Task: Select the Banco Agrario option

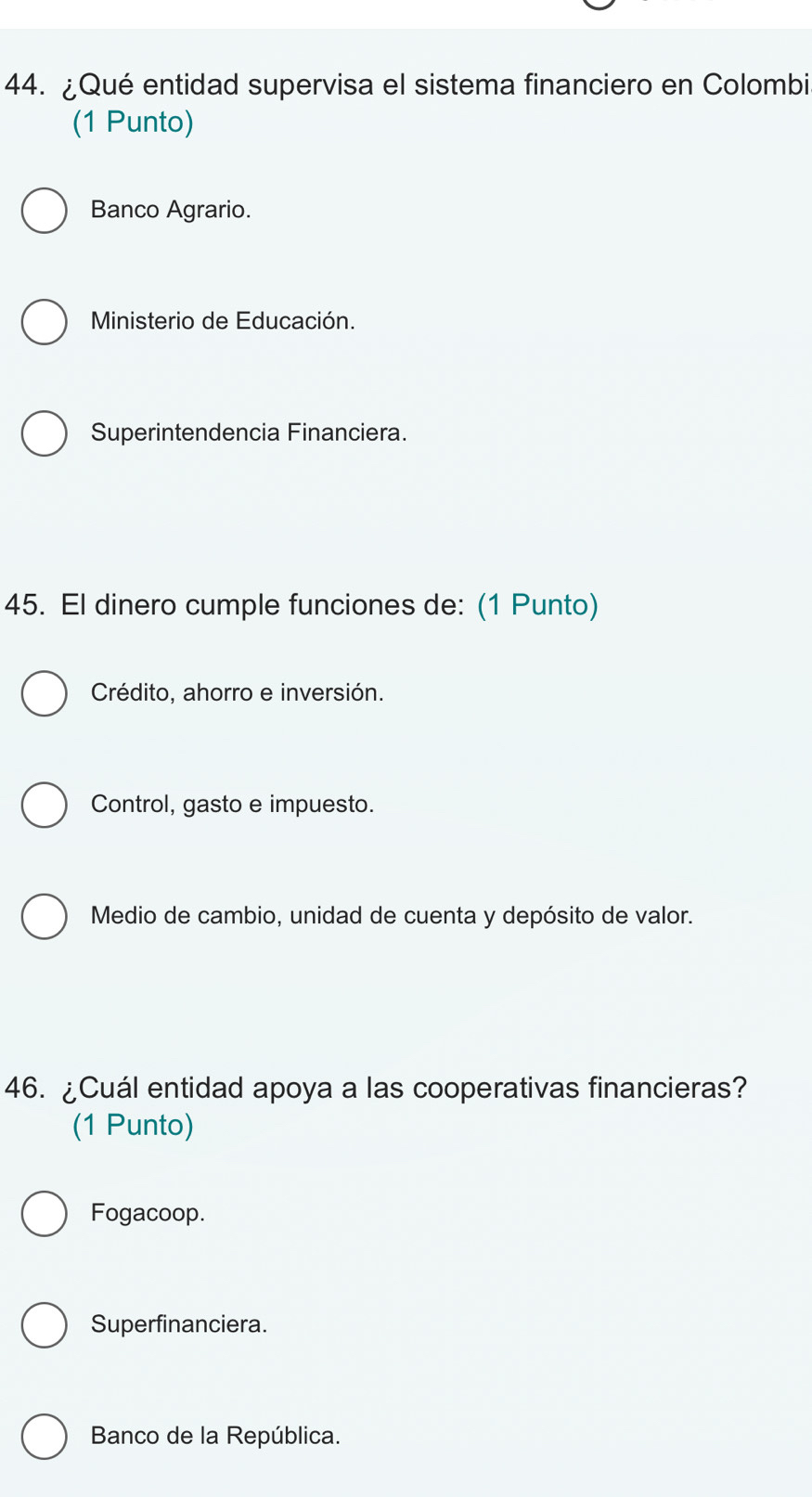Action: [44, 211]
